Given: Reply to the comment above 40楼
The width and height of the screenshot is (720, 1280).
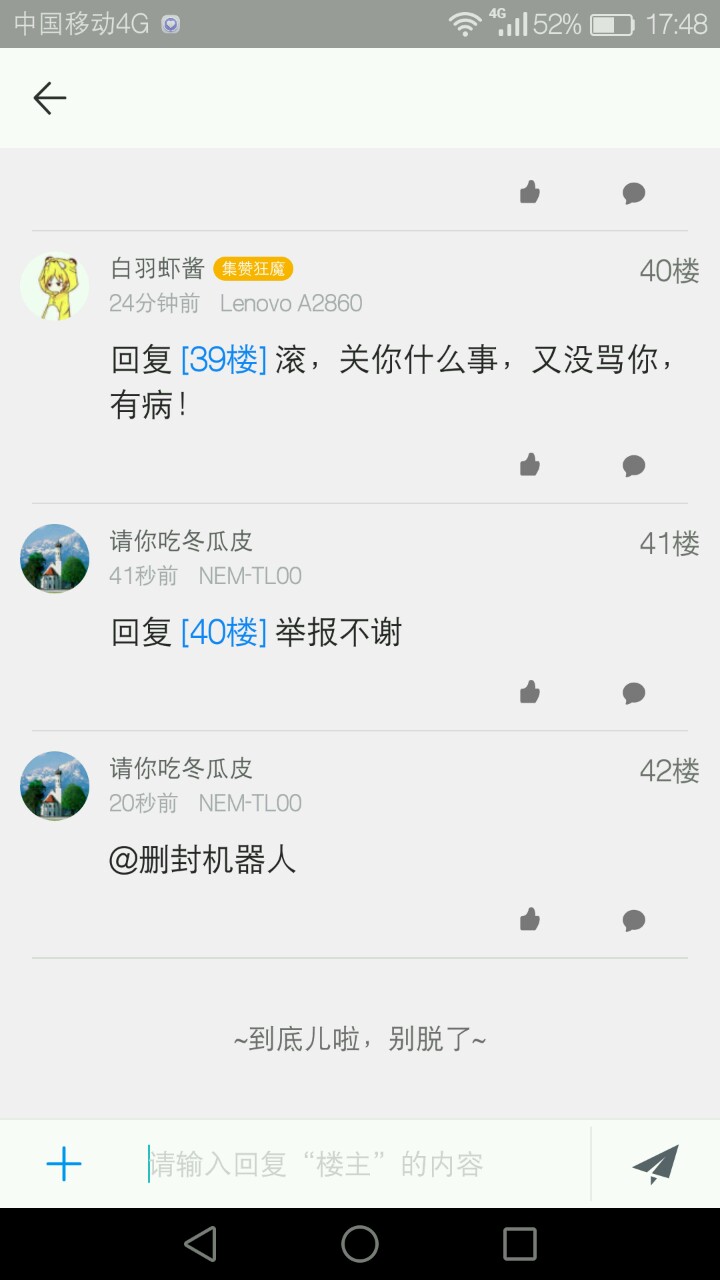Looking at the screenshot, I should pyautogui.click(x=634, y=193).
